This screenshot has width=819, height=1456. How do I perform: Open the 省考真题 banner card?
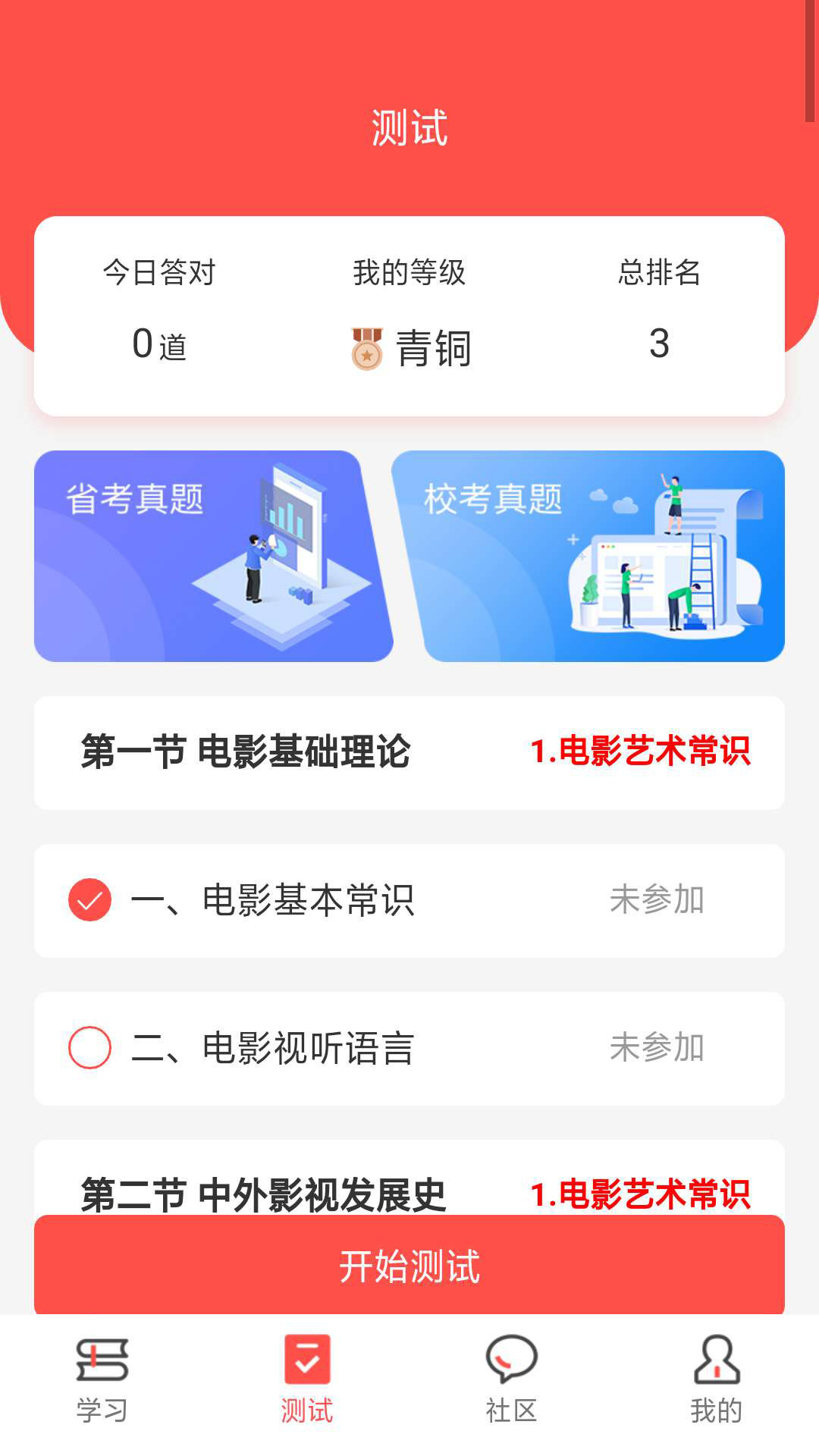214,556
